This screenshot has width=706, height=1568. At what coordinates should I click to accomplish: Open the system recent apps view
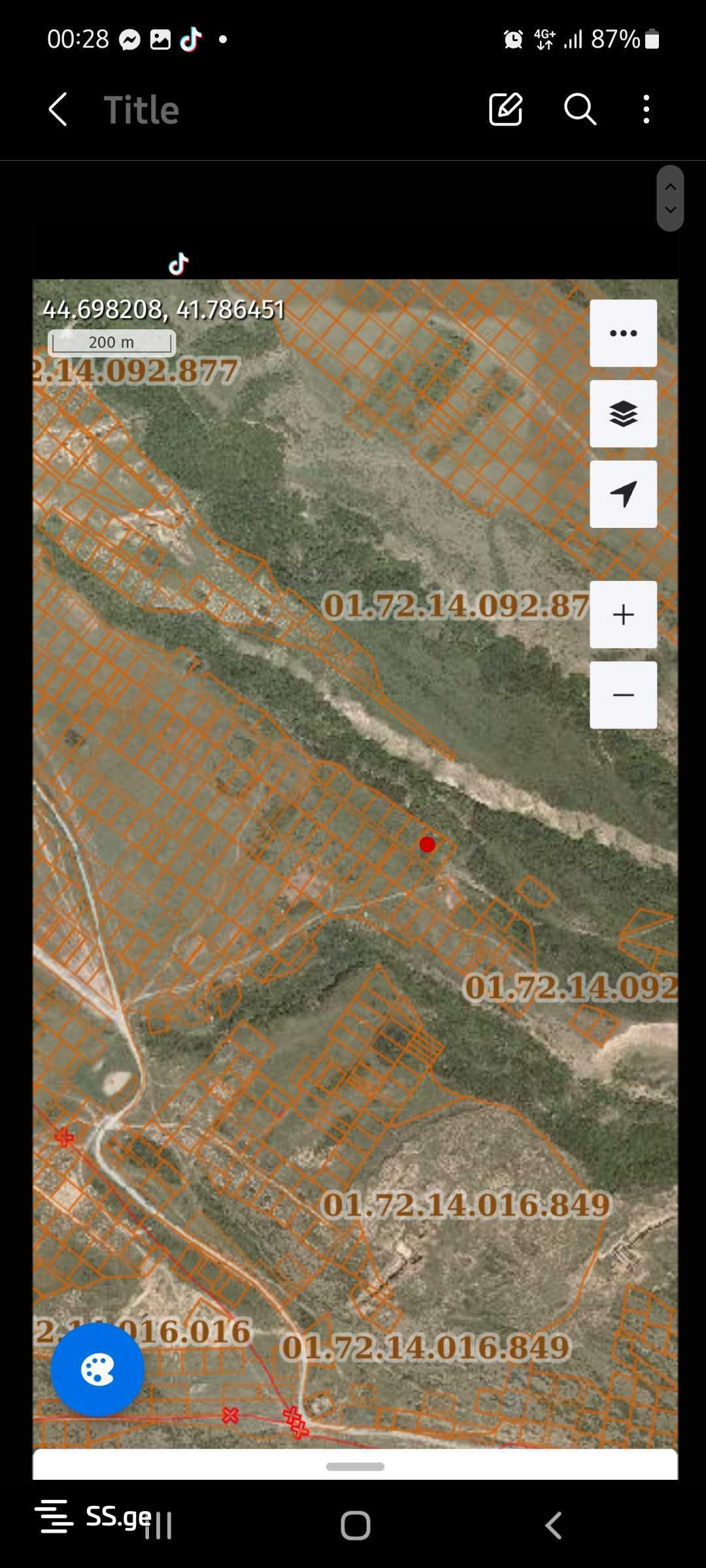(159, 1526)
